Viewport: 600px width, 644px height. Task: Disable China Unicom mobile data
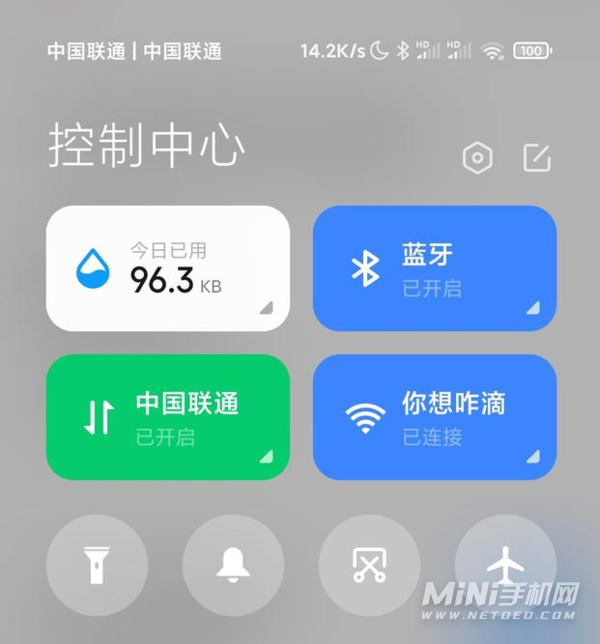coord(168,417)
